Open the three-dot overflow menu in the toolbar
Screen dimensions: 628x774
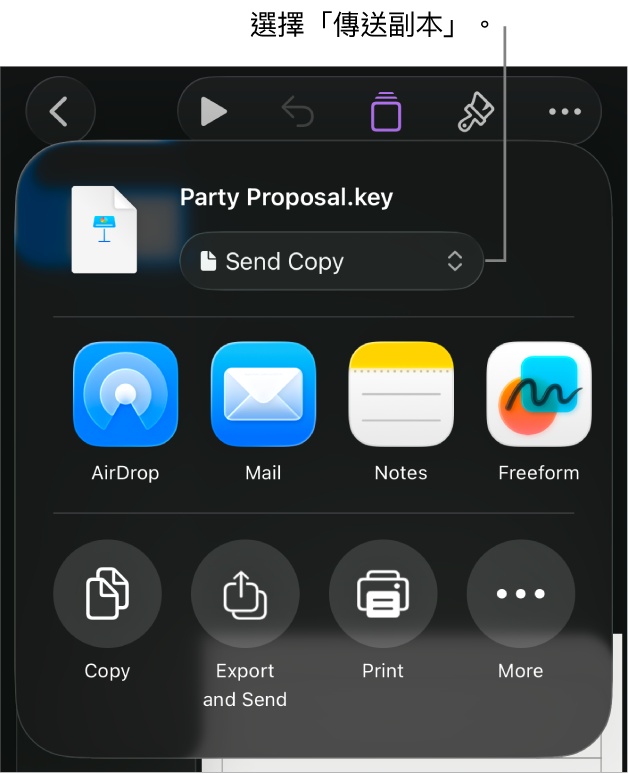pyautogui.click(x=564, y=111)
